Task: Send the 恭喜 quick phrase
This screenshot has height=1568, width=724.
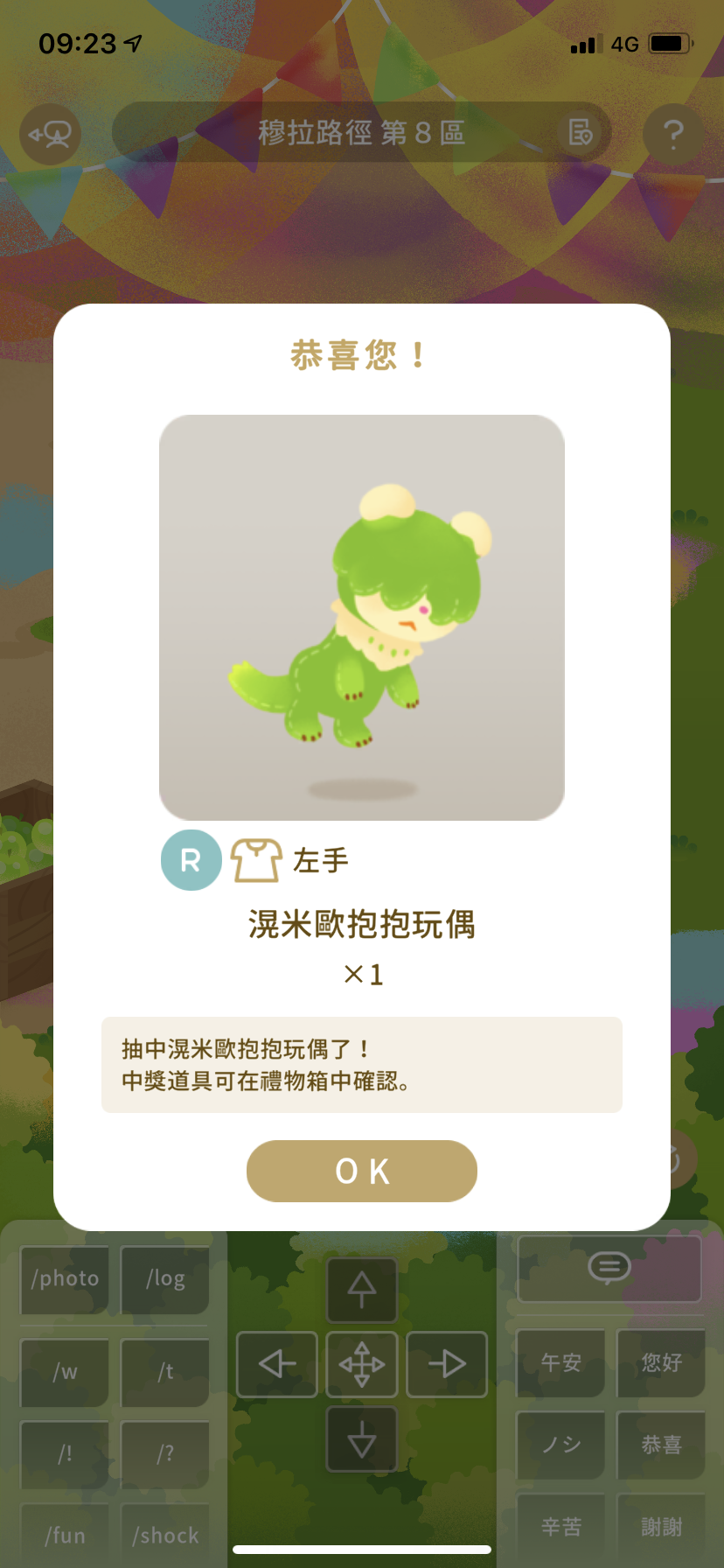Action: click(x=661, y=1445)
